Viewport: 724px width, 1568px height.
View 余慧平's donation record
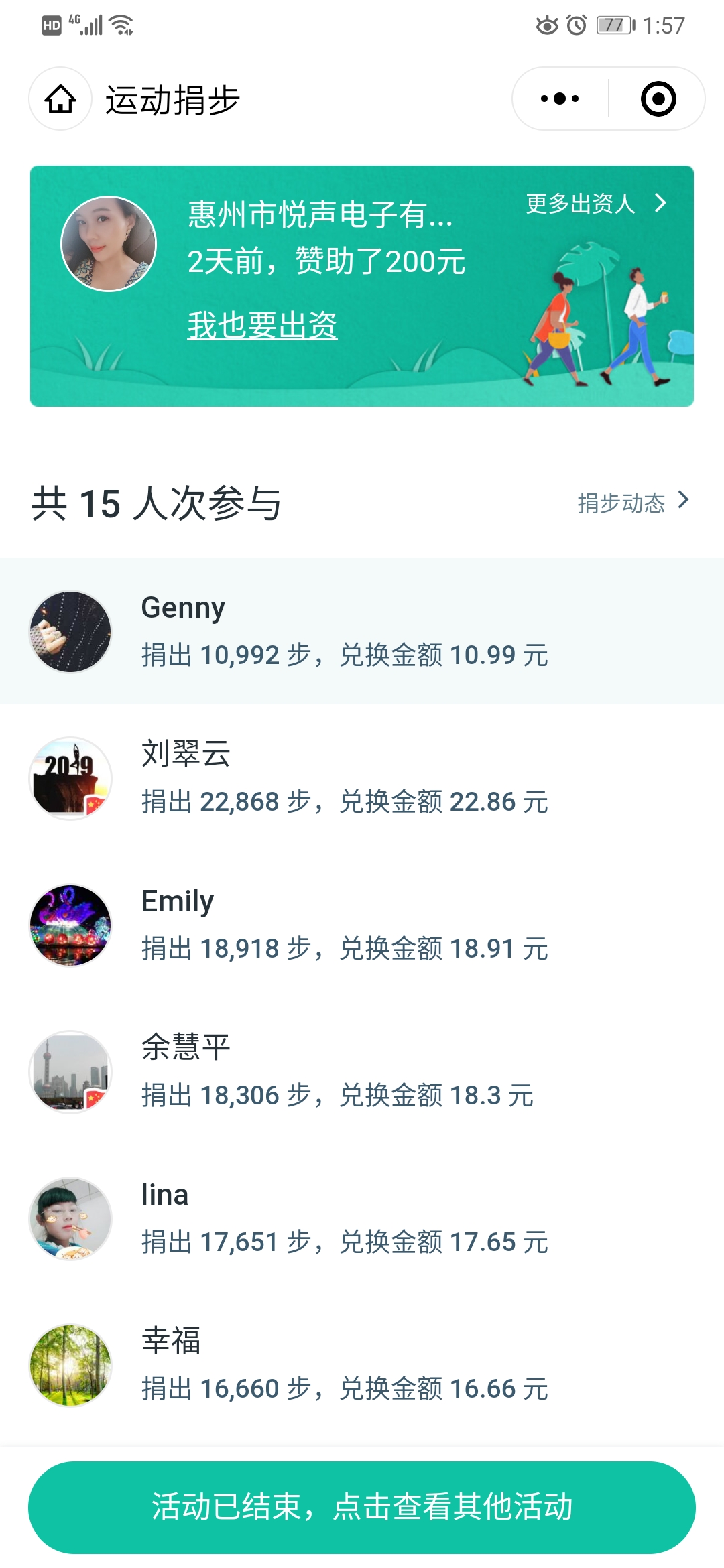362,1071
